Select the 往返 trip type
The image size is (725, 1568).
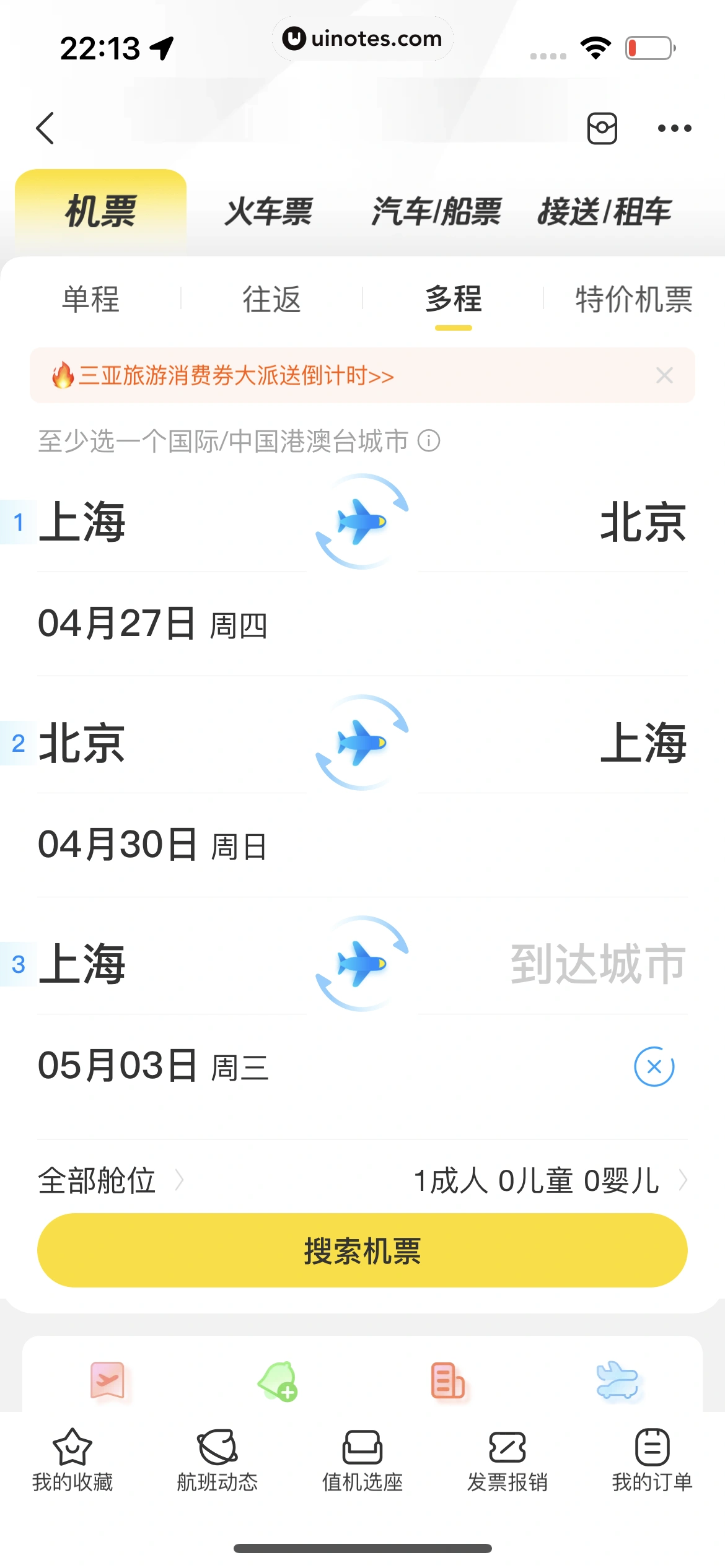click(271, 300)
